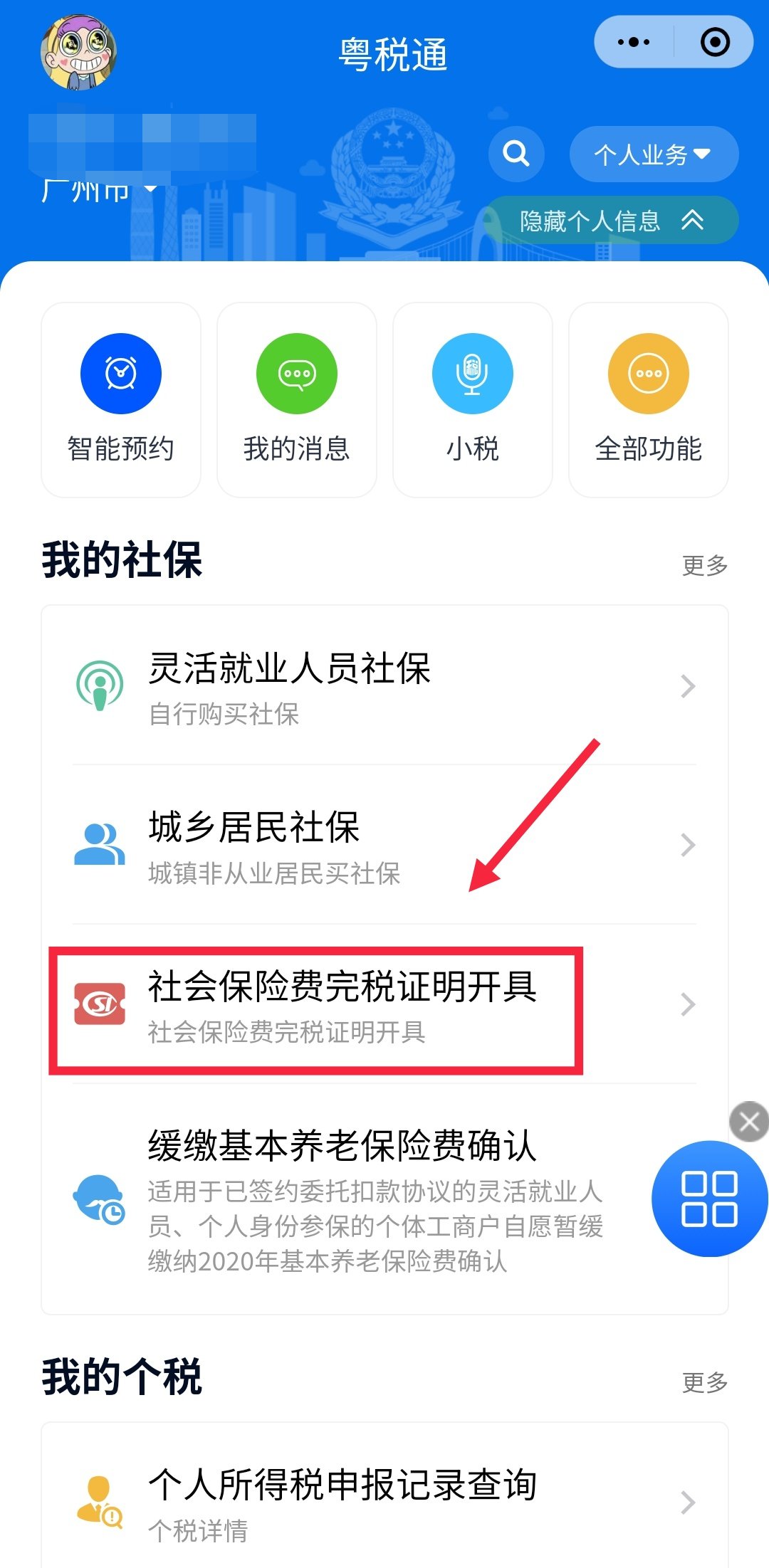
Task: Open the 广州市 city selector
Action: (98, 190)
